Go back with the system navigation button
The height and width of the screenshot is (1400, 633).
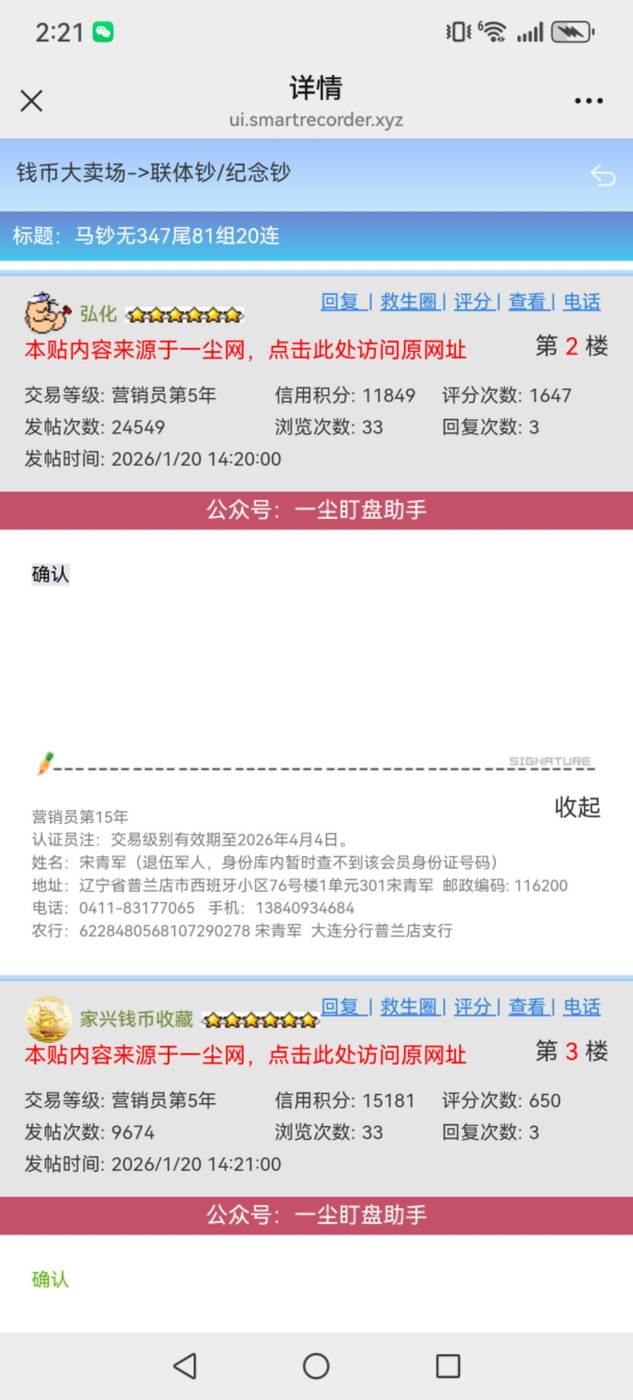click(x=184, y=1365)
